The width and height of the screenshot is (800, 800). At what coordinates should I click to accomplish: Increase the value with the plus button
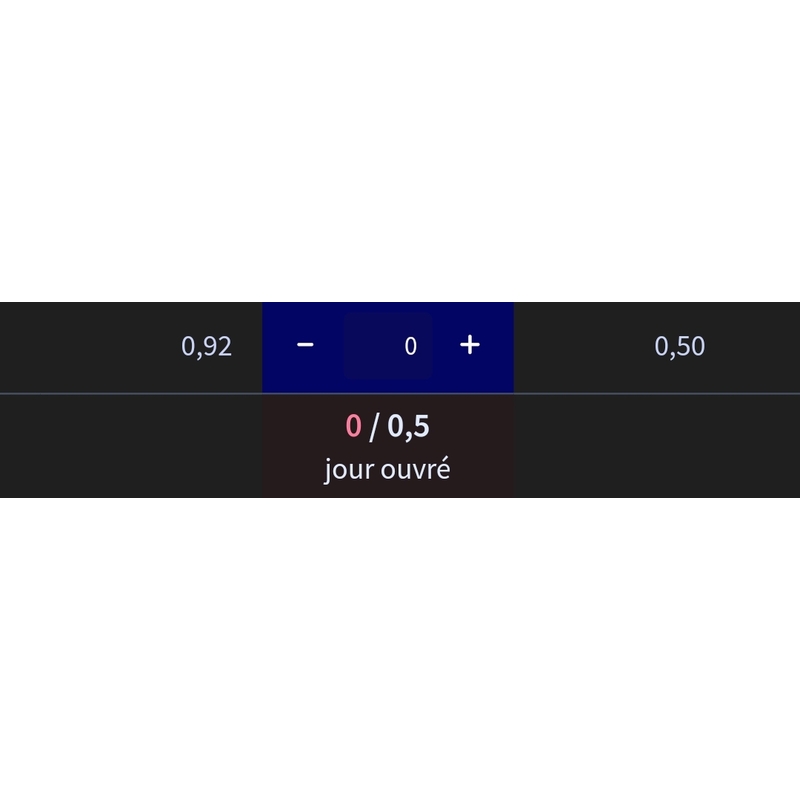470,345
